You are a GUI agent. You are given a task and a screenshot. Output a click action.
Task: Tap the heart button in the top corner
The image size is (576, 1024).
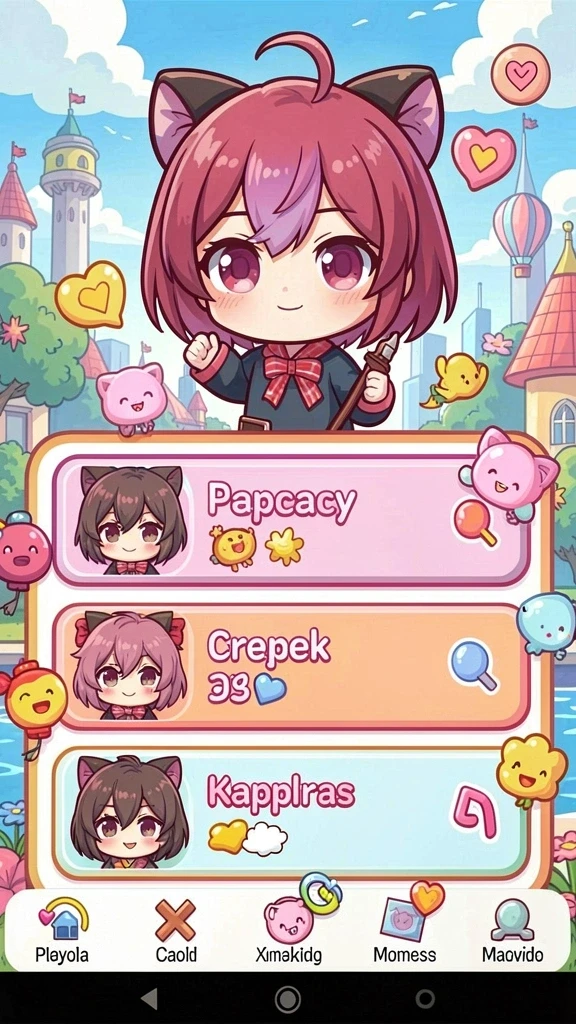coord(520,74)
